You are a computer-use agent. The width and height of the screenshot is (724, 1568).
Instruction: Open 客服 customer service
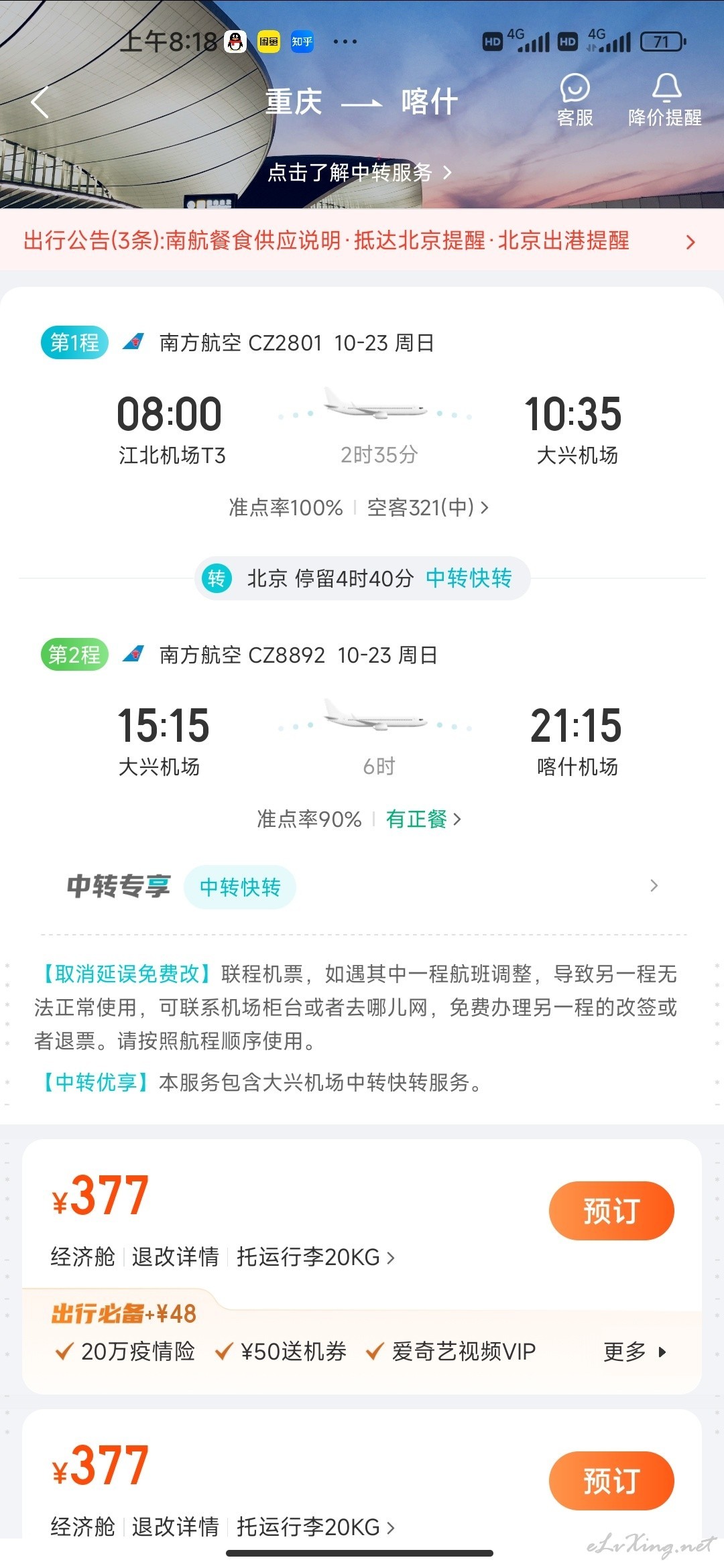point(575,101)
